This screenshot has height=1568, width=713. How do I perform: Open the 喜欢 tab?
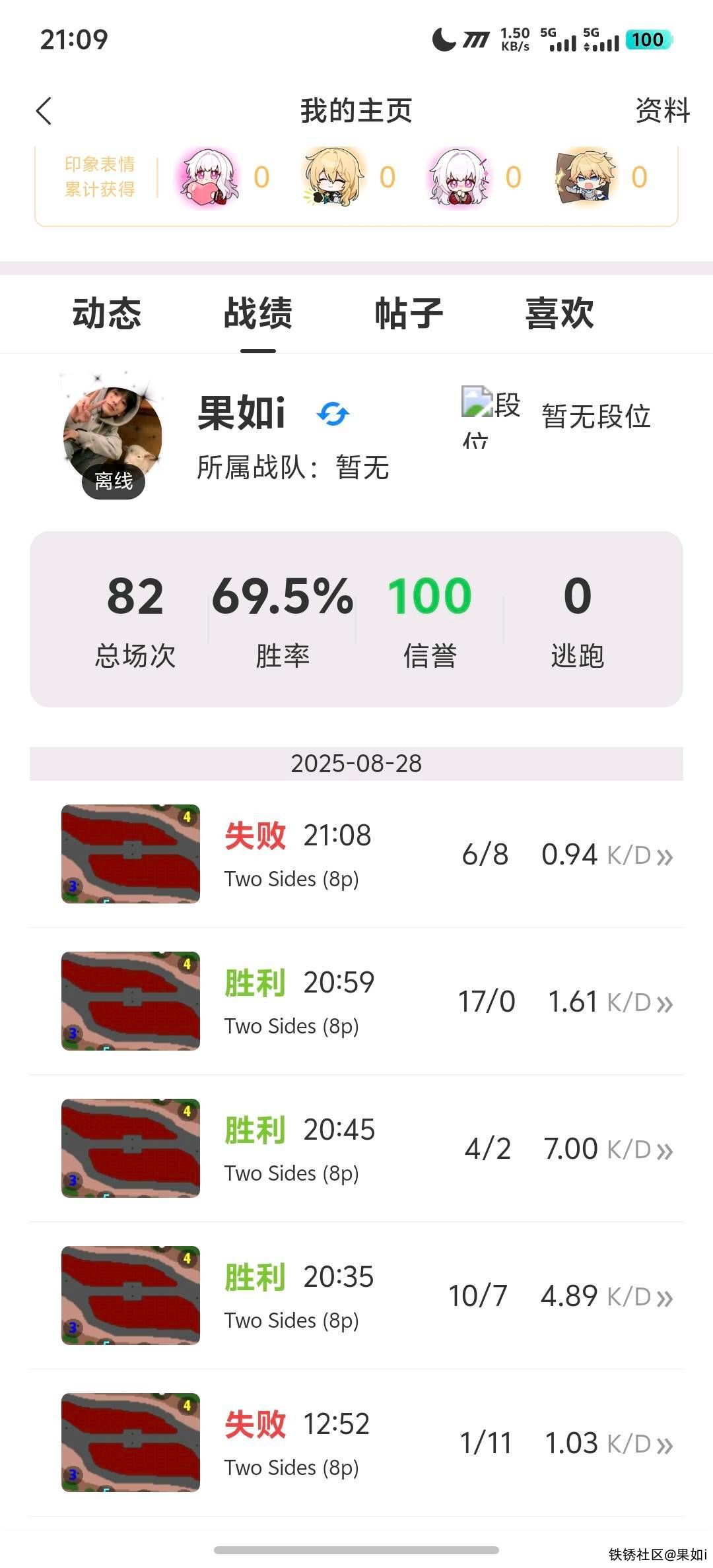pos(559,313)
